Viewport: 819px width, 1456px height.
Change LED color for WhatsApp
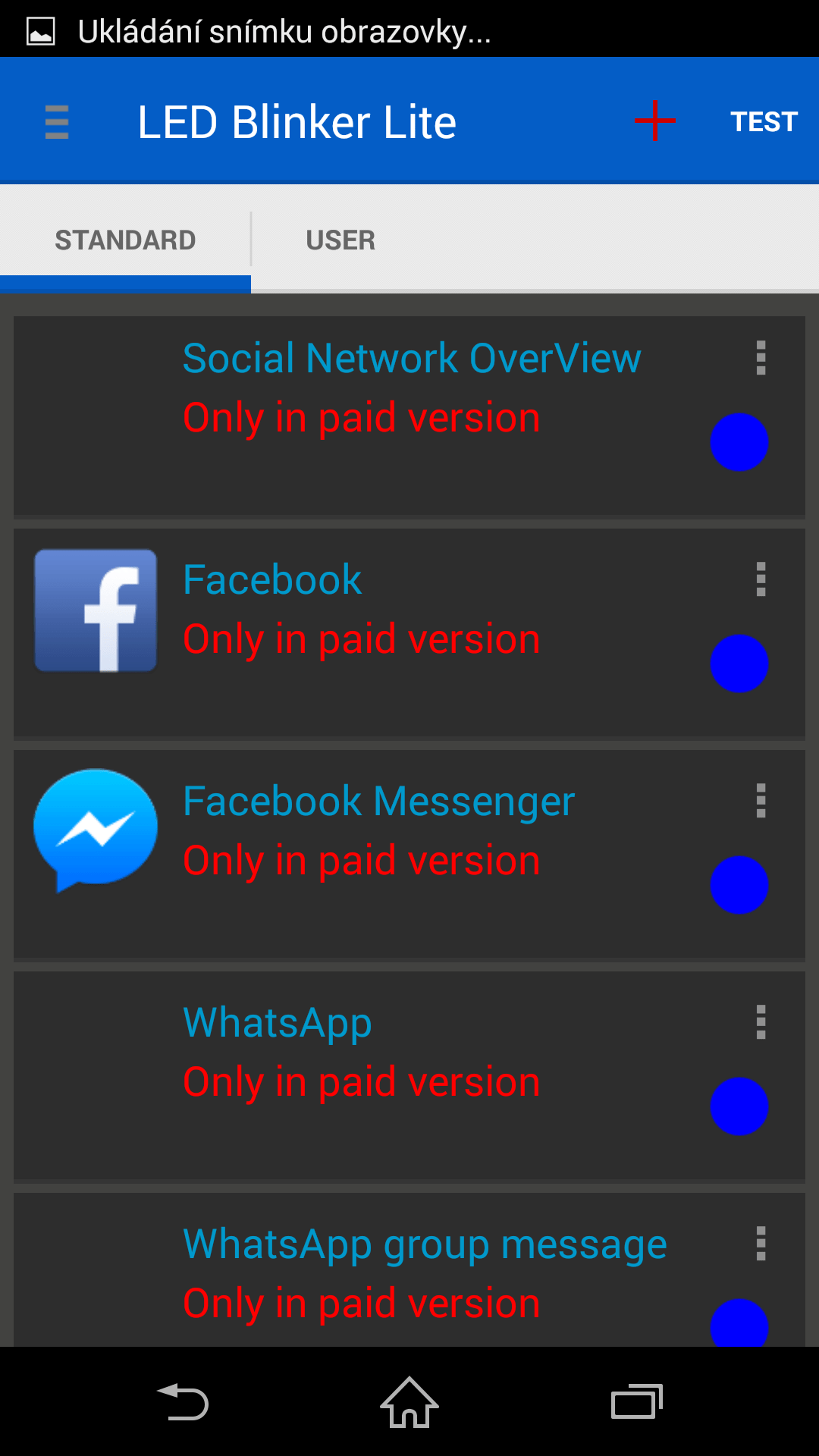739,1106
